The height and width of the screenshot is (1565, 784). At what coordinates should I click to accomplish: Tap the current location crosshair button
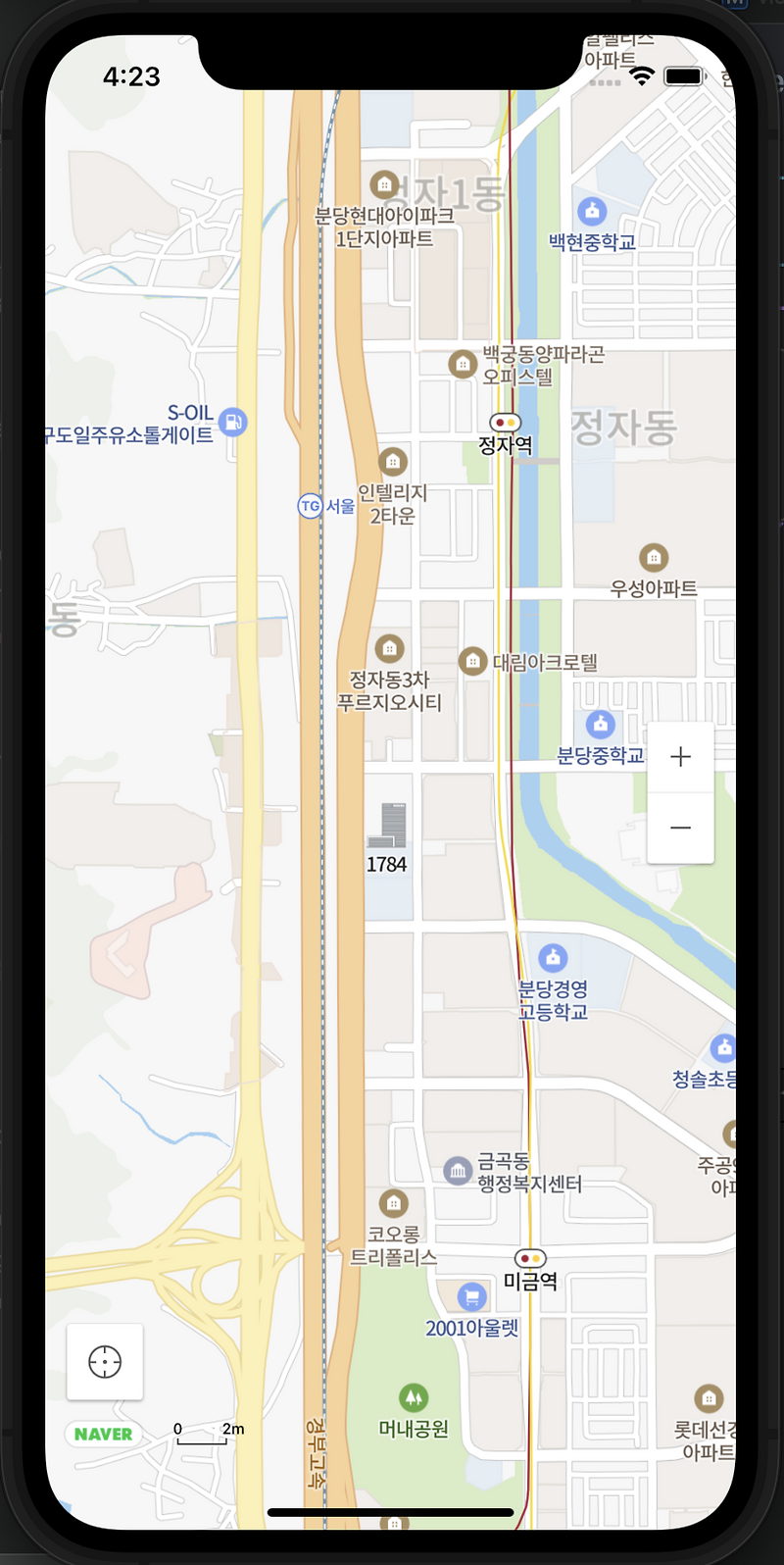(x=105, y=1361)
